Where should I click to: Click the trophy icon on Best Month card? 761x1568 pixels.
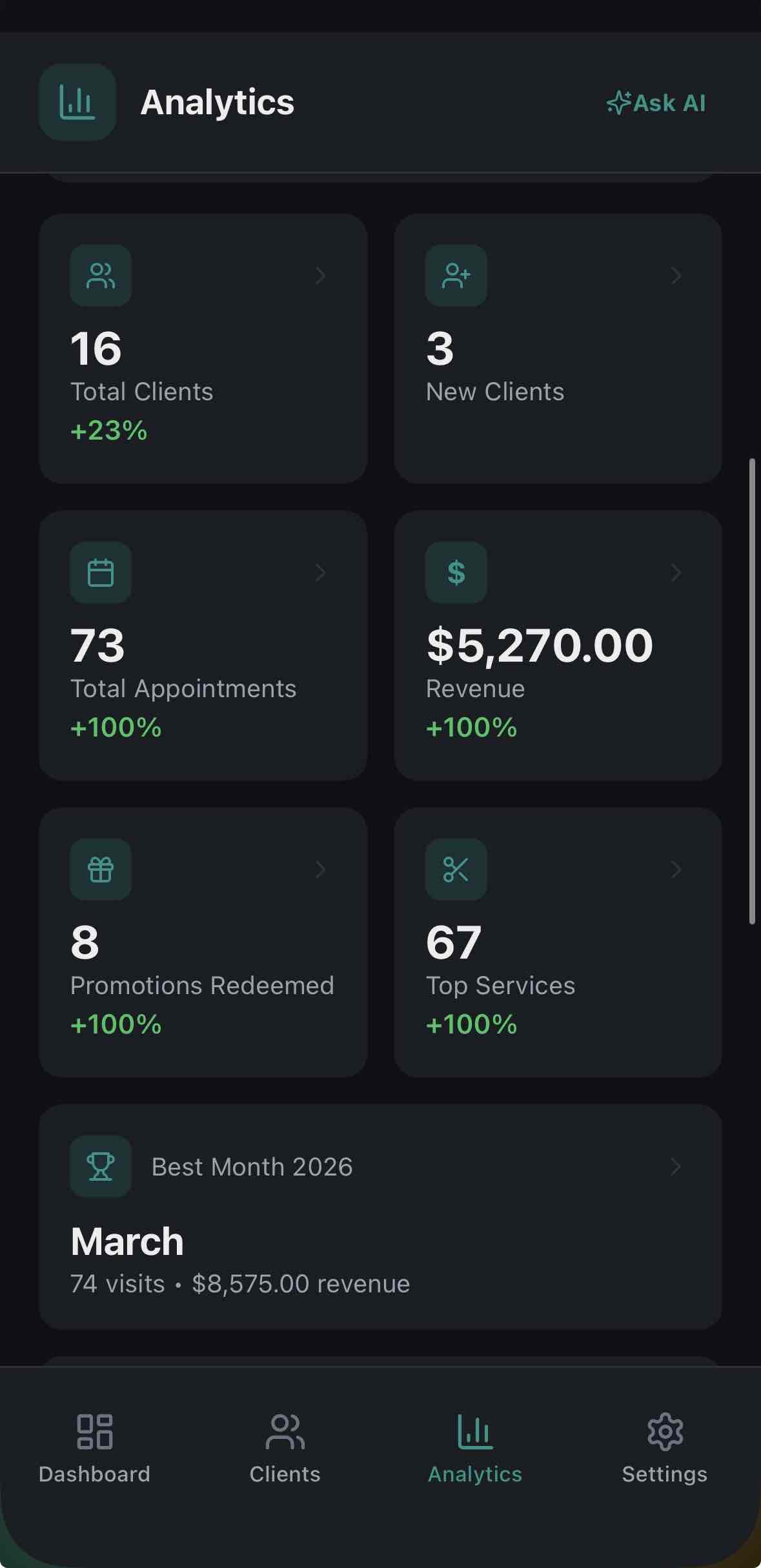pyautogui.click(x=100, y=1166)
